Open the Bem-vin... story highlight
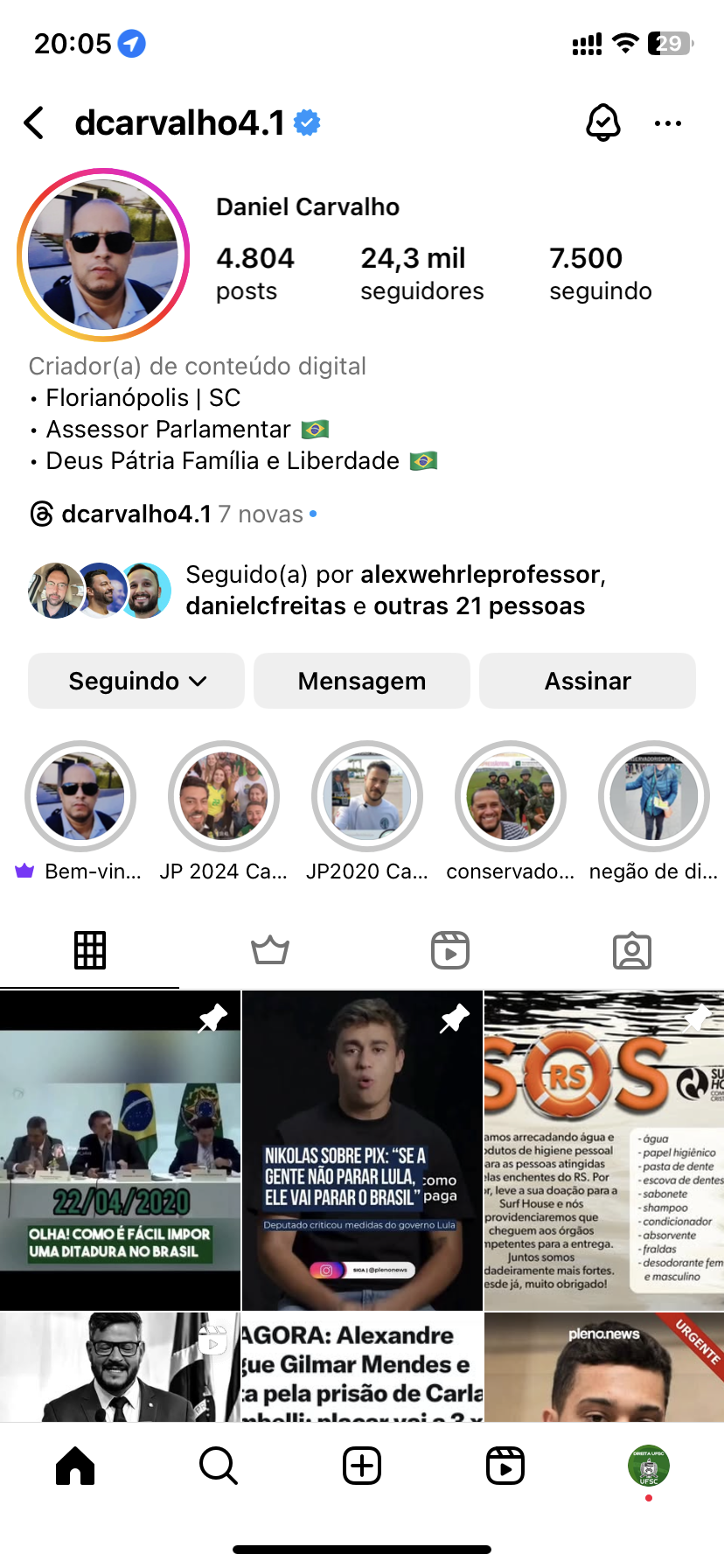 [80, 796]
